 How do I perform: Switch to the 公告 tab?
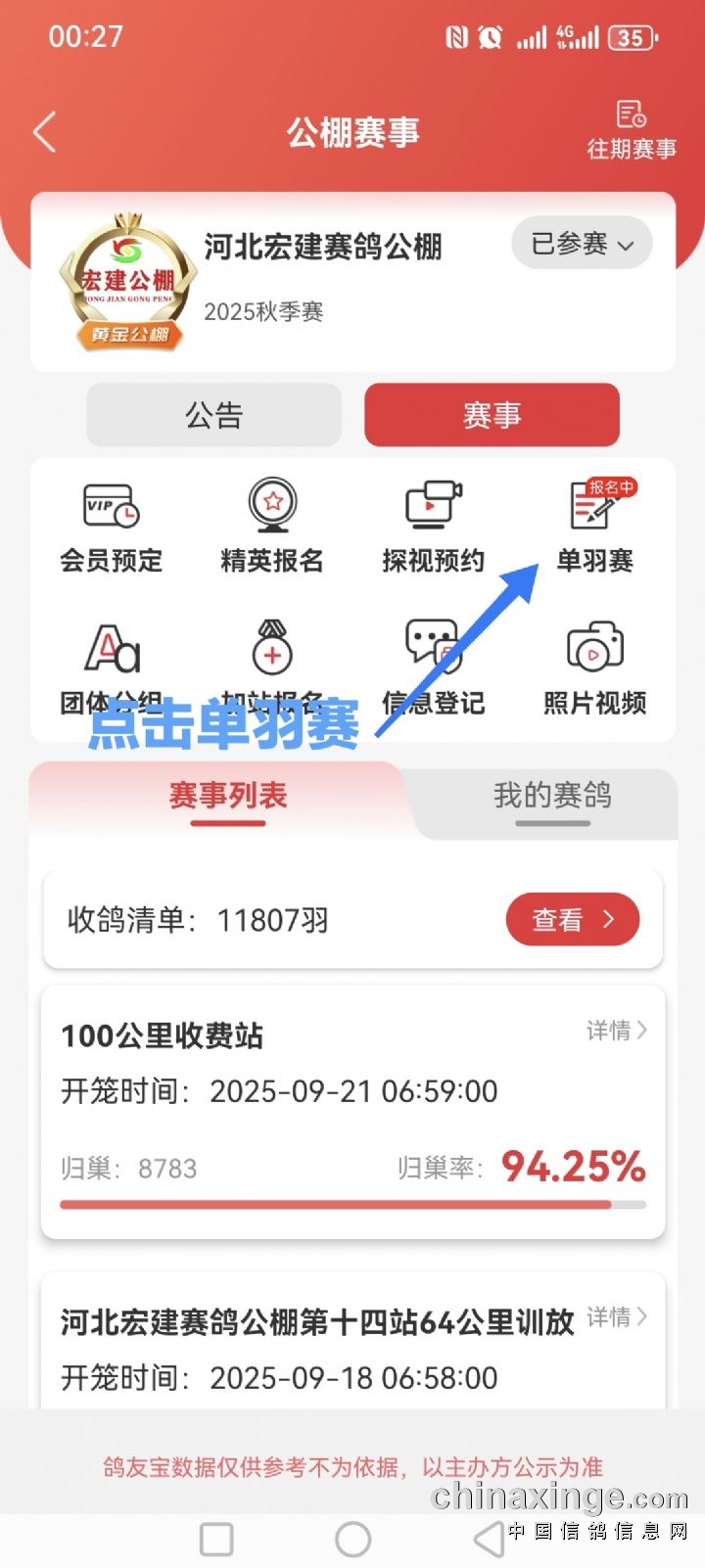214,415
